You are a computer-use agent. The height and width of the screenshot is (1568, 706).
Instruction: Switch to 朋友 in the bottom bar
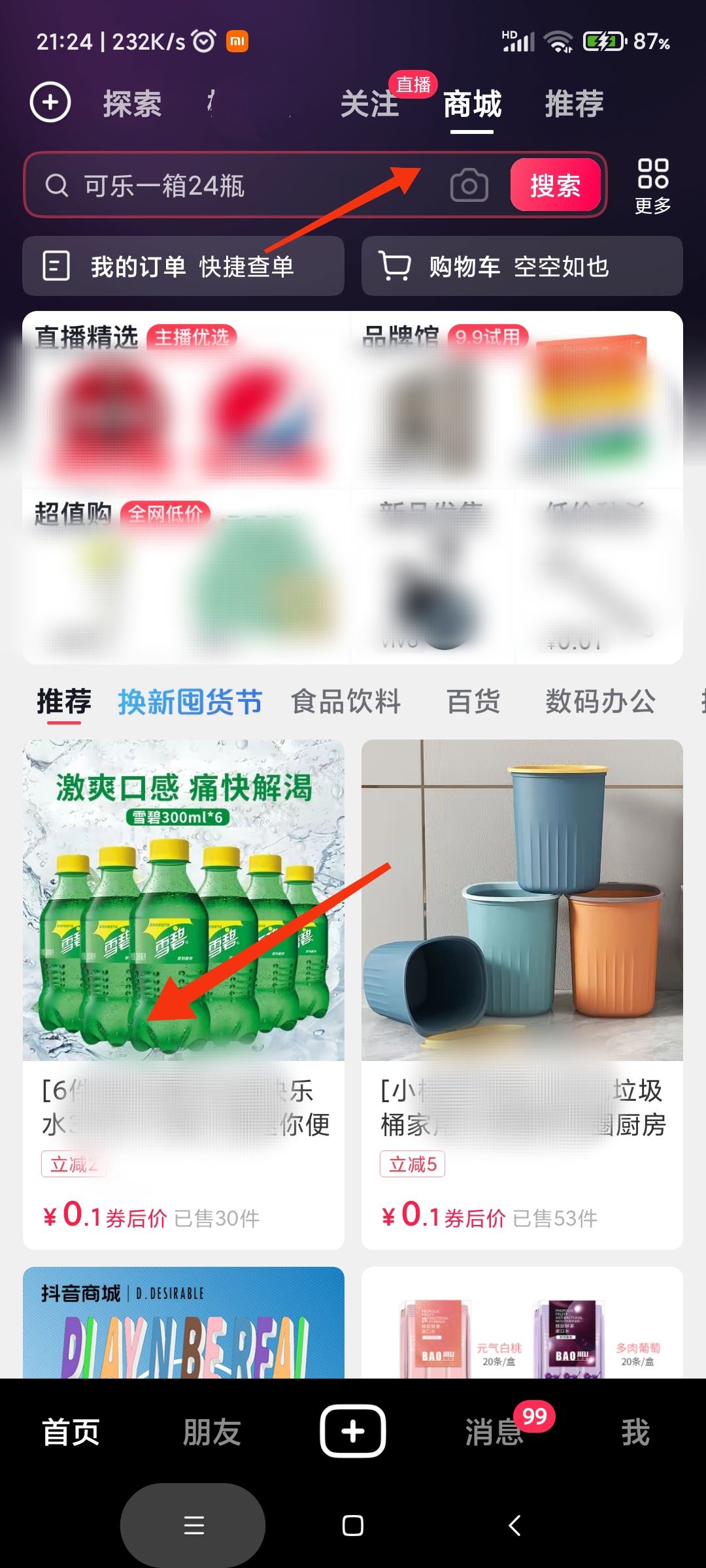(x=212, y=1431)
